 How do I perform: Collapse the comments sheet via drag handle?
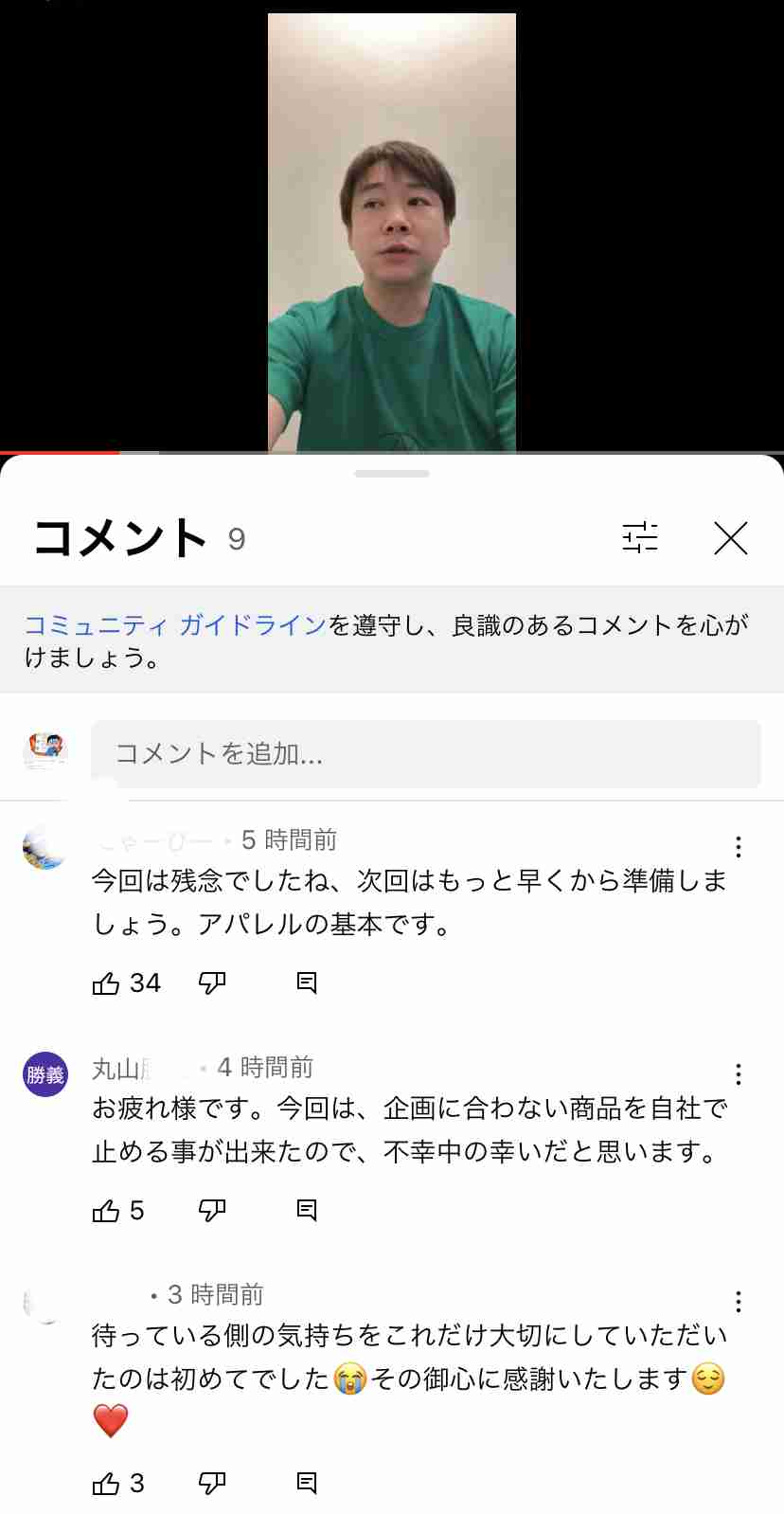click(x=391, y=474)
